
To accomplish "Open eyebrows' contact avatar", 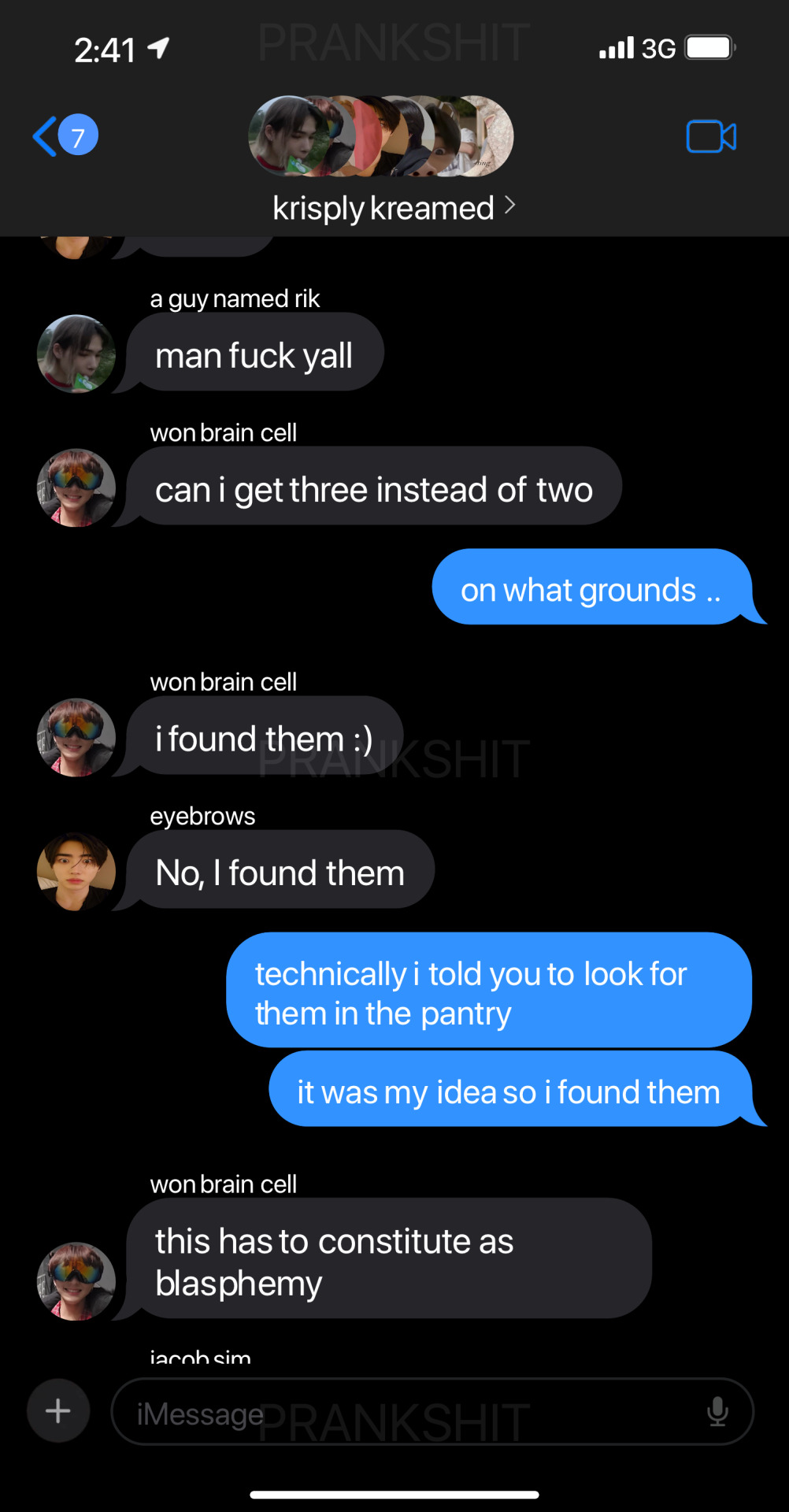I will [76, 872].
